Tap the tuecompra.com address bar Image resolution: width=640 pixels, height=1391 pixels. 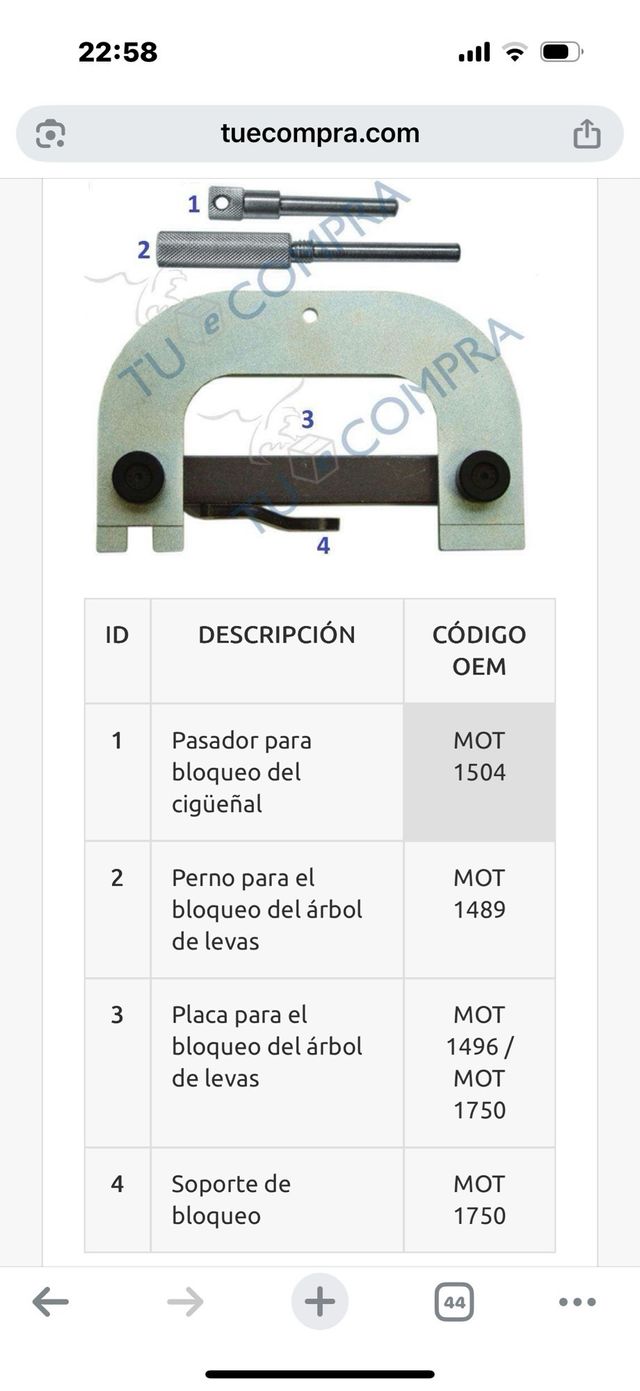320,134
